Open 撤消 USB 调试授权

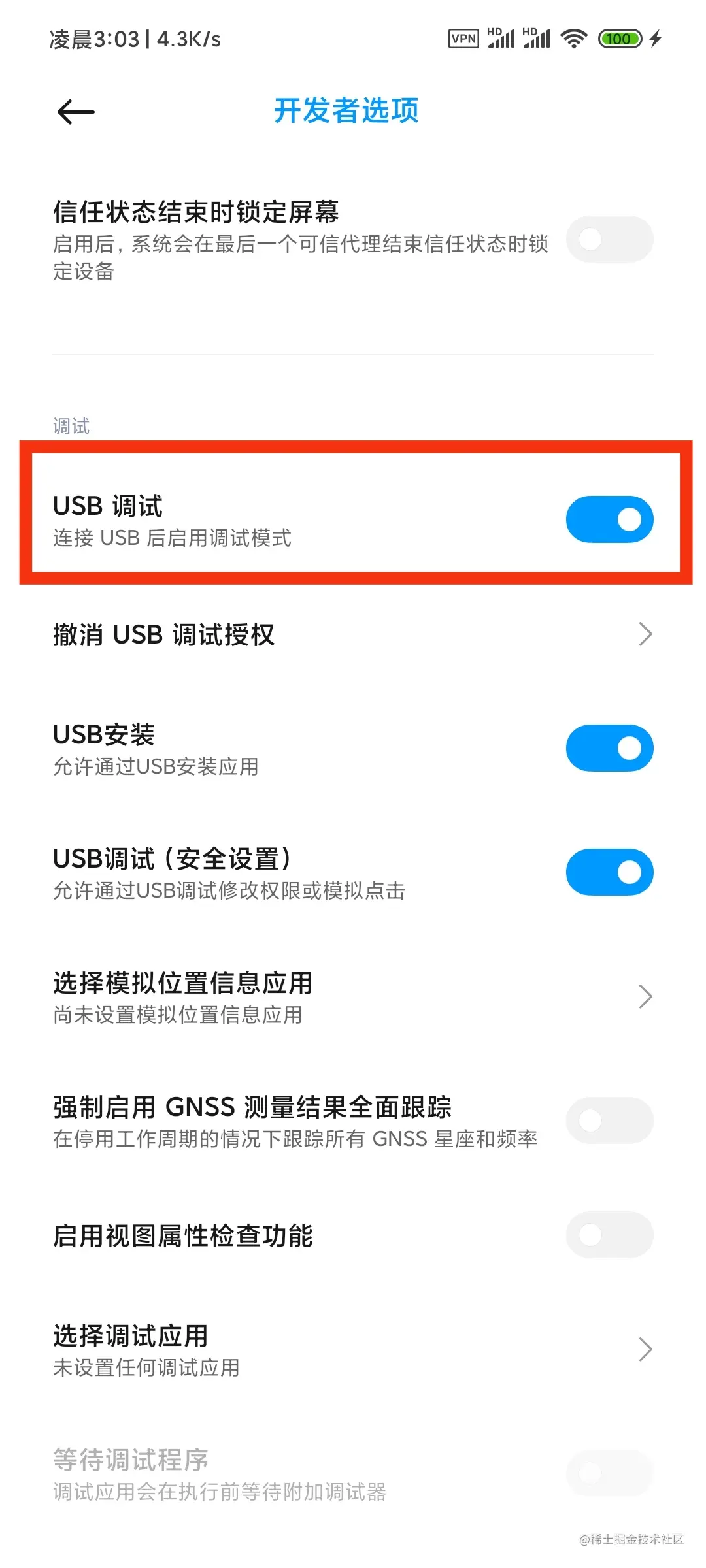pyautogui.click(x=353, y=634)
